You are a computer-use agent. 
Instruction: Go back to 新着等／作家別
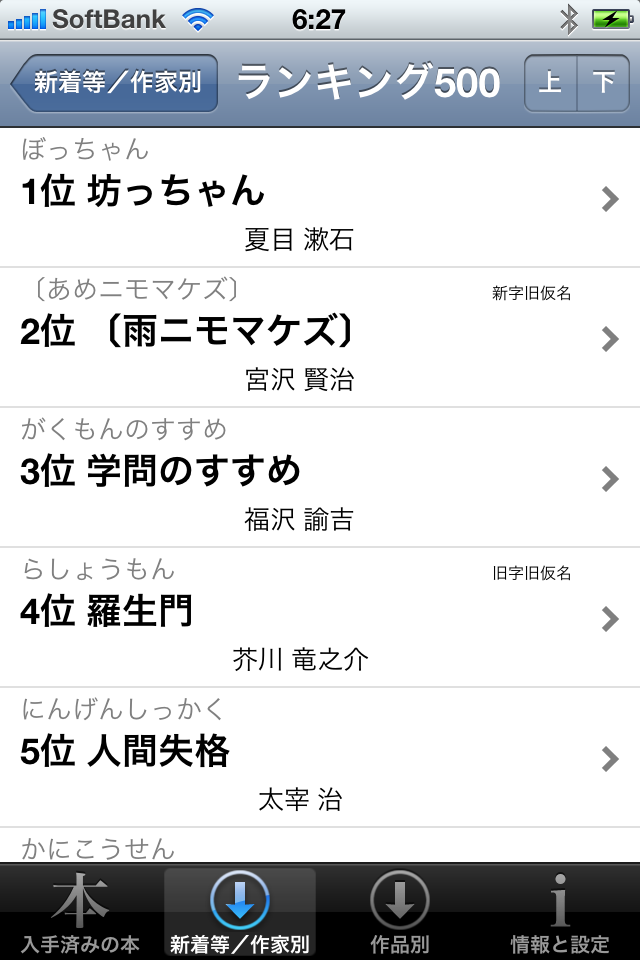click(115, 82)
